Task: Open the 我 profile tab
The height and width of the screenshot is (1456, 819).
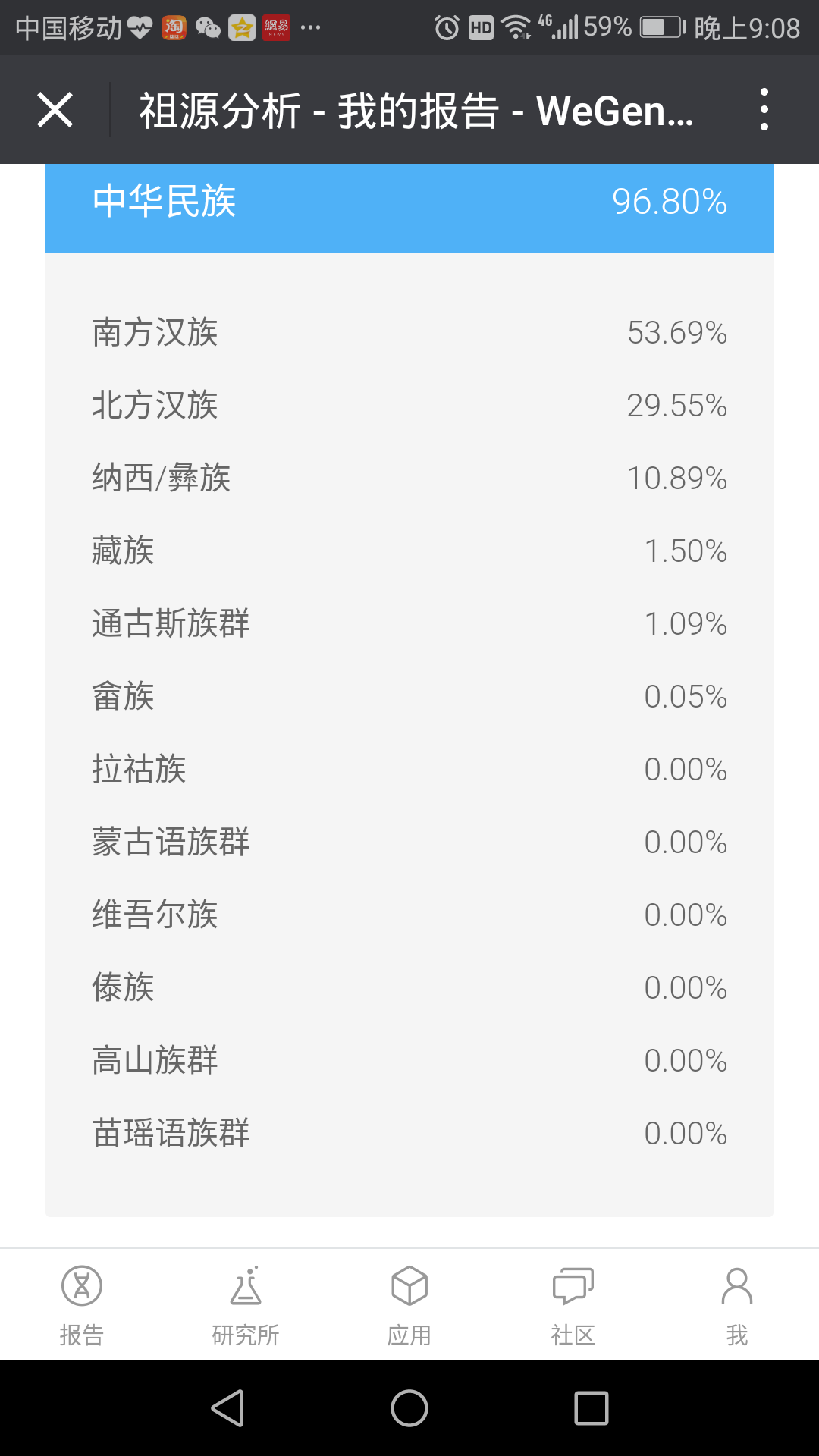Action: point(737,1306)
